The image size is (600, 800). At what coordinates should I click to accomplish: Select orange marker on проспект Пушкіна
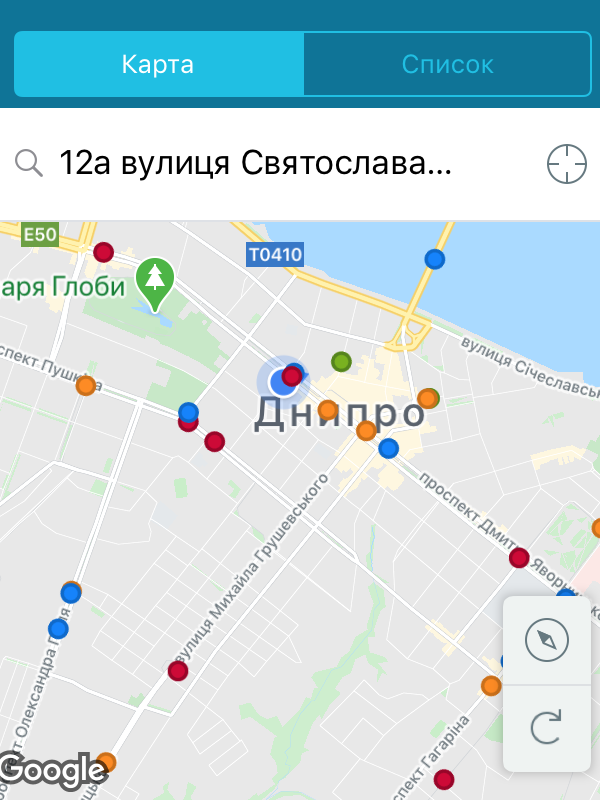[86, 385]
